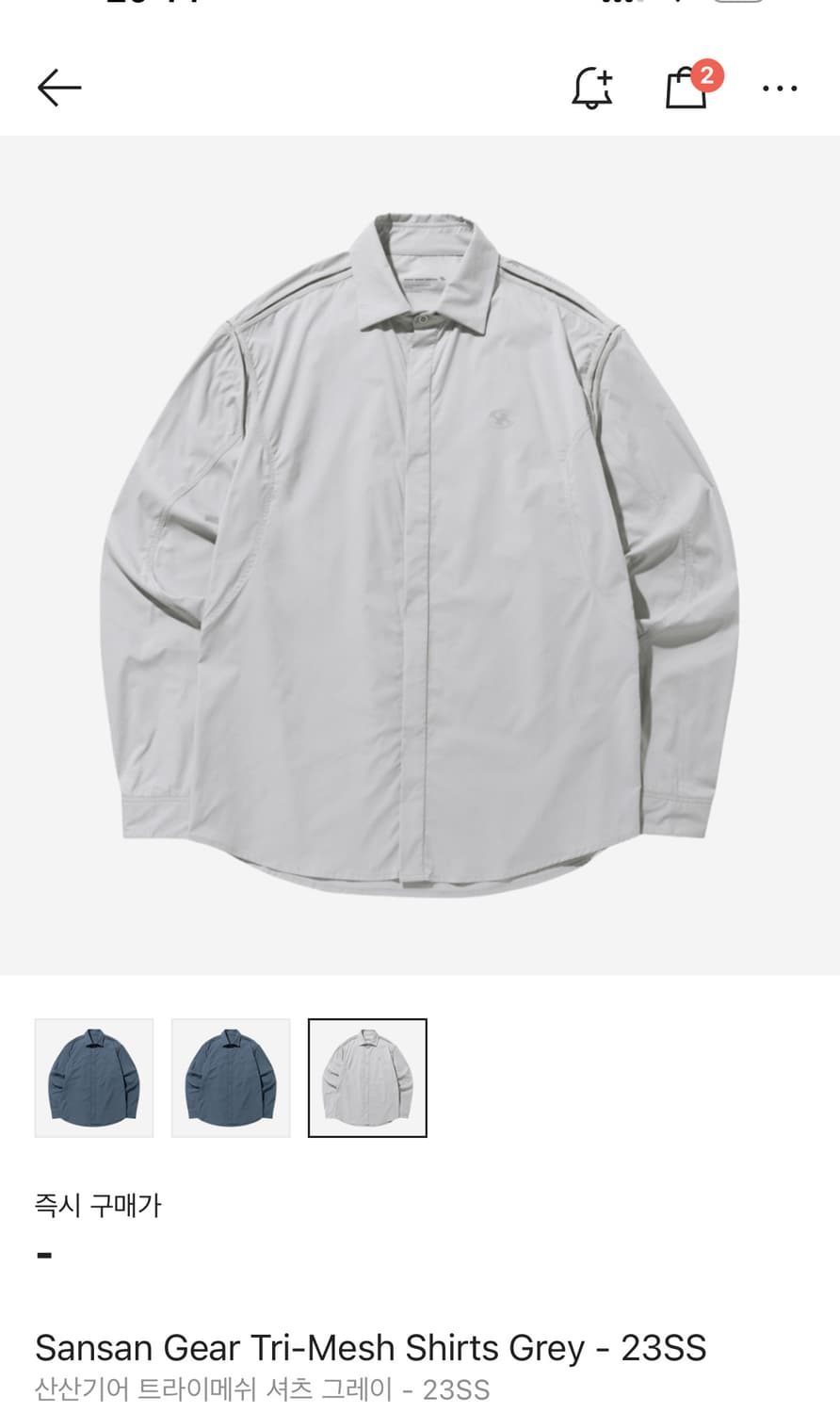View the large grey shirt product image
840x1413 pixels.
click(x=420, y=556)
